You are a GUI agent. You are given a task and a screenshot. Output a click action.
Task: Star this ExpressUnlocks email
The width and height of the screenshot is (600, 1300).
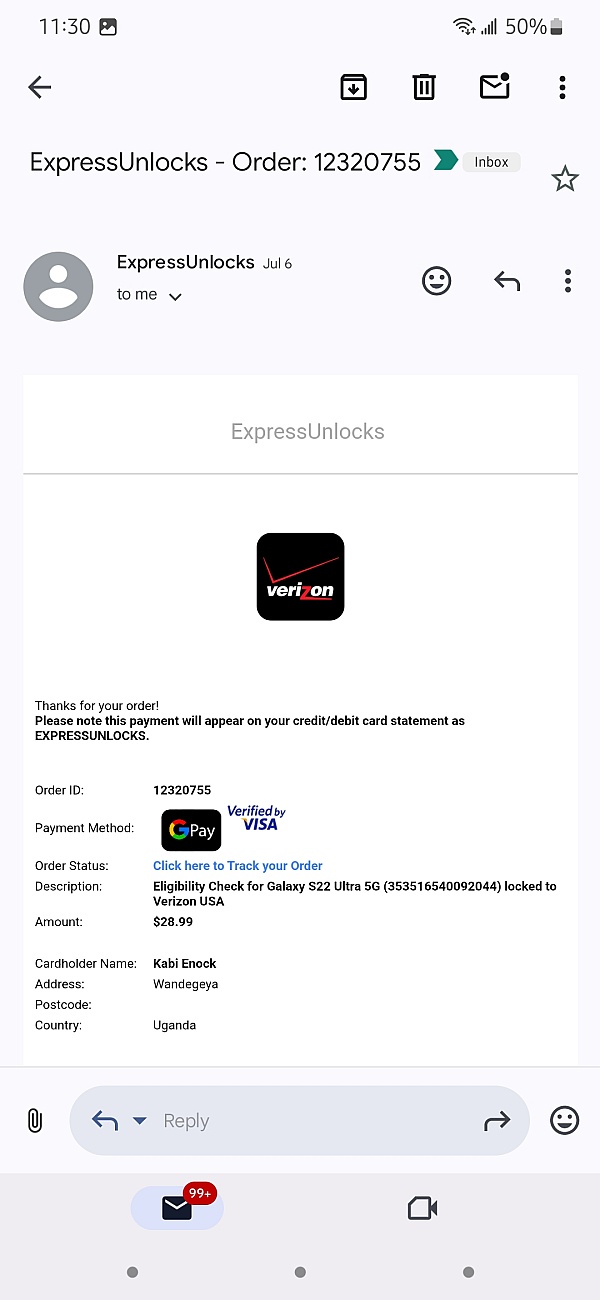click(x=565, y=179)
